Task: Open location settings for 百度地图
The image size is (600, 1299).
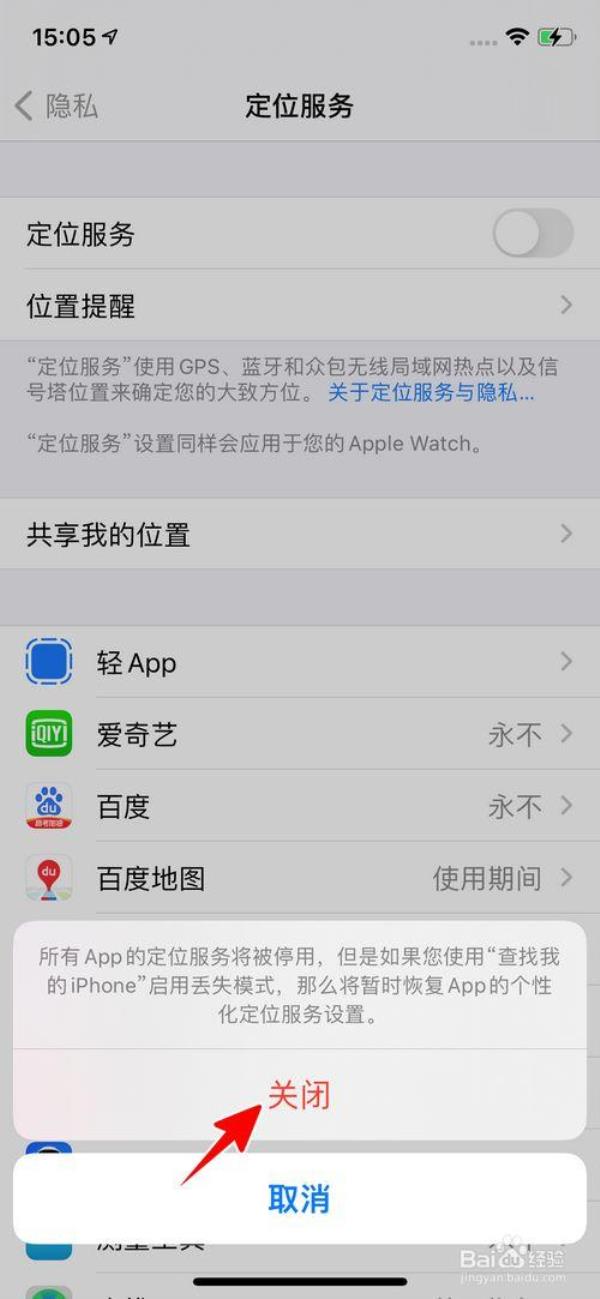Action: point(299,878)
